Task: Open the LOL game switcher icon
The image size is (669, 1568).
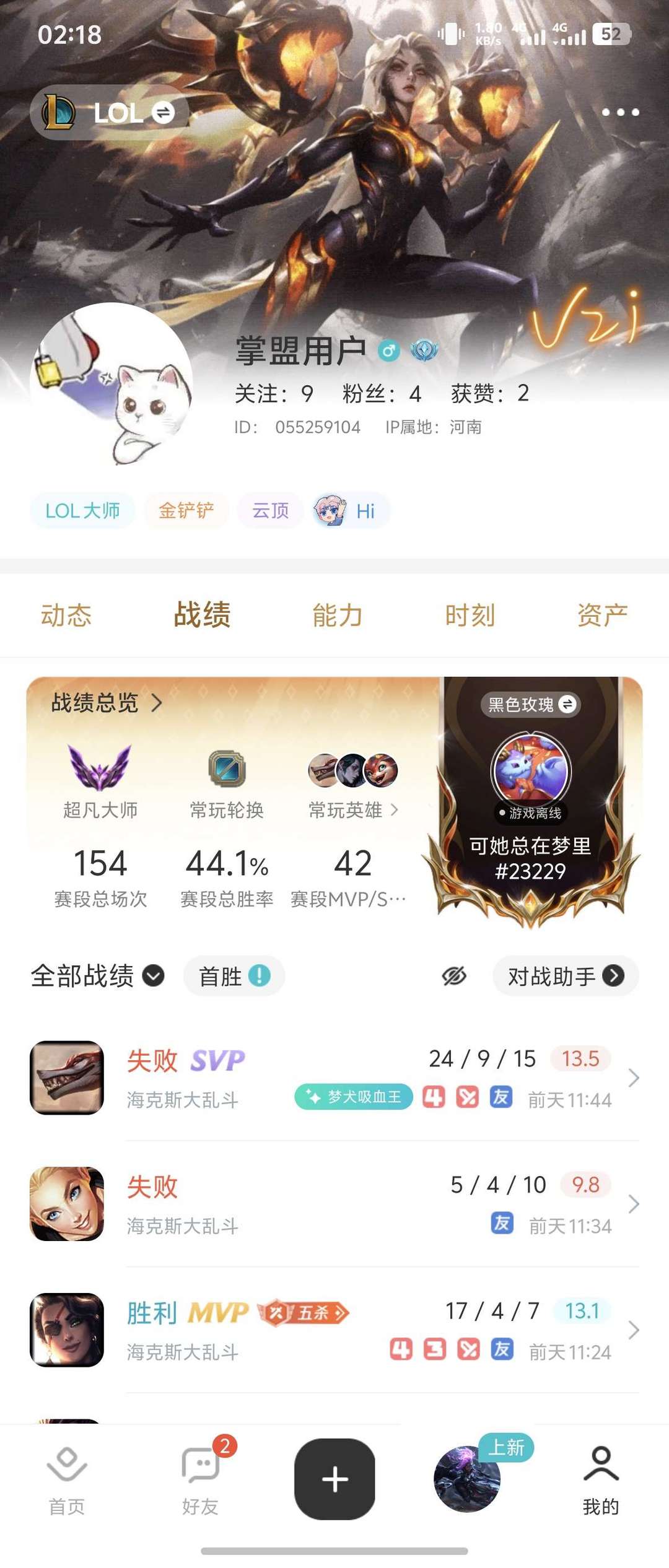Action: [x=162, y=112]
